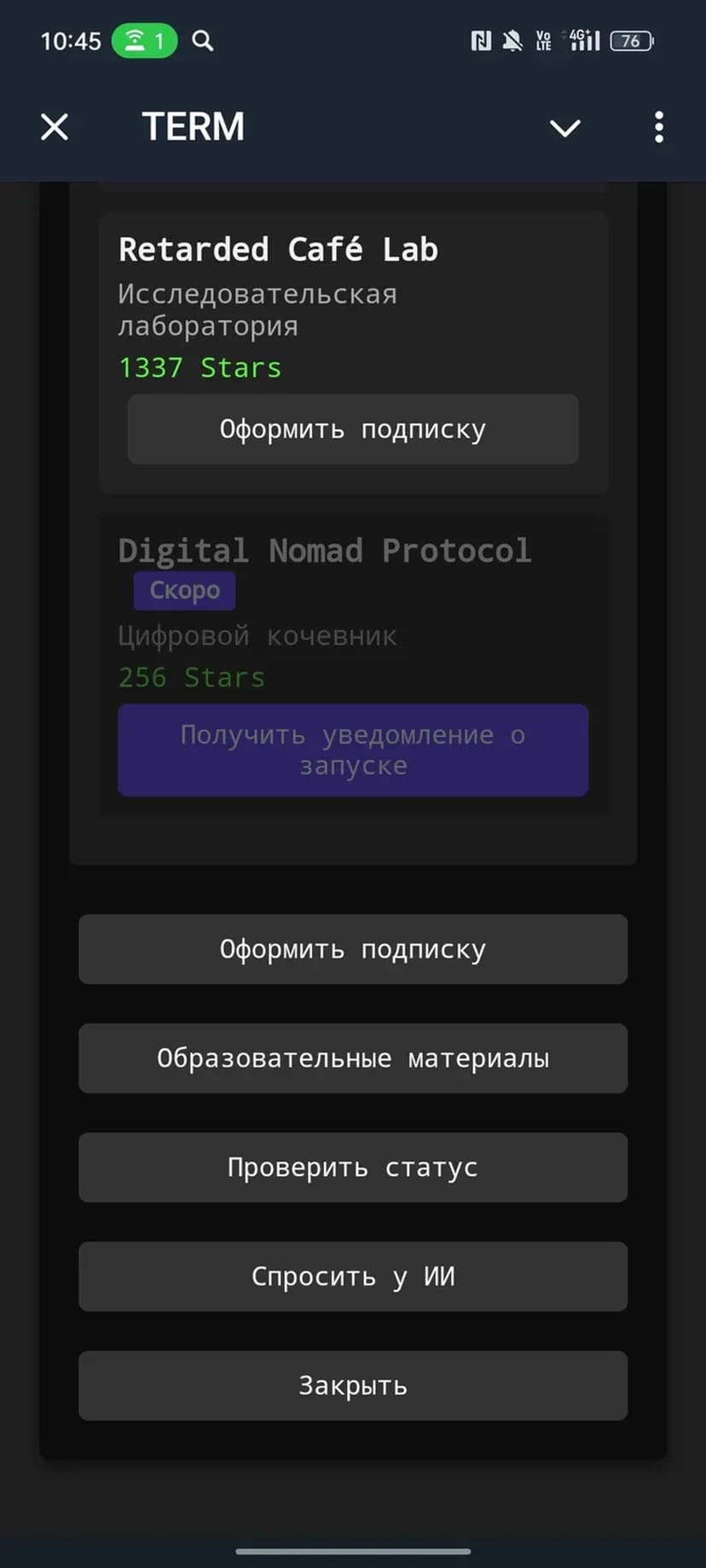Viewport: 706px width, 1568px height.
Task: Expand the chevron dropdown in header
Action: pos(564,128)
